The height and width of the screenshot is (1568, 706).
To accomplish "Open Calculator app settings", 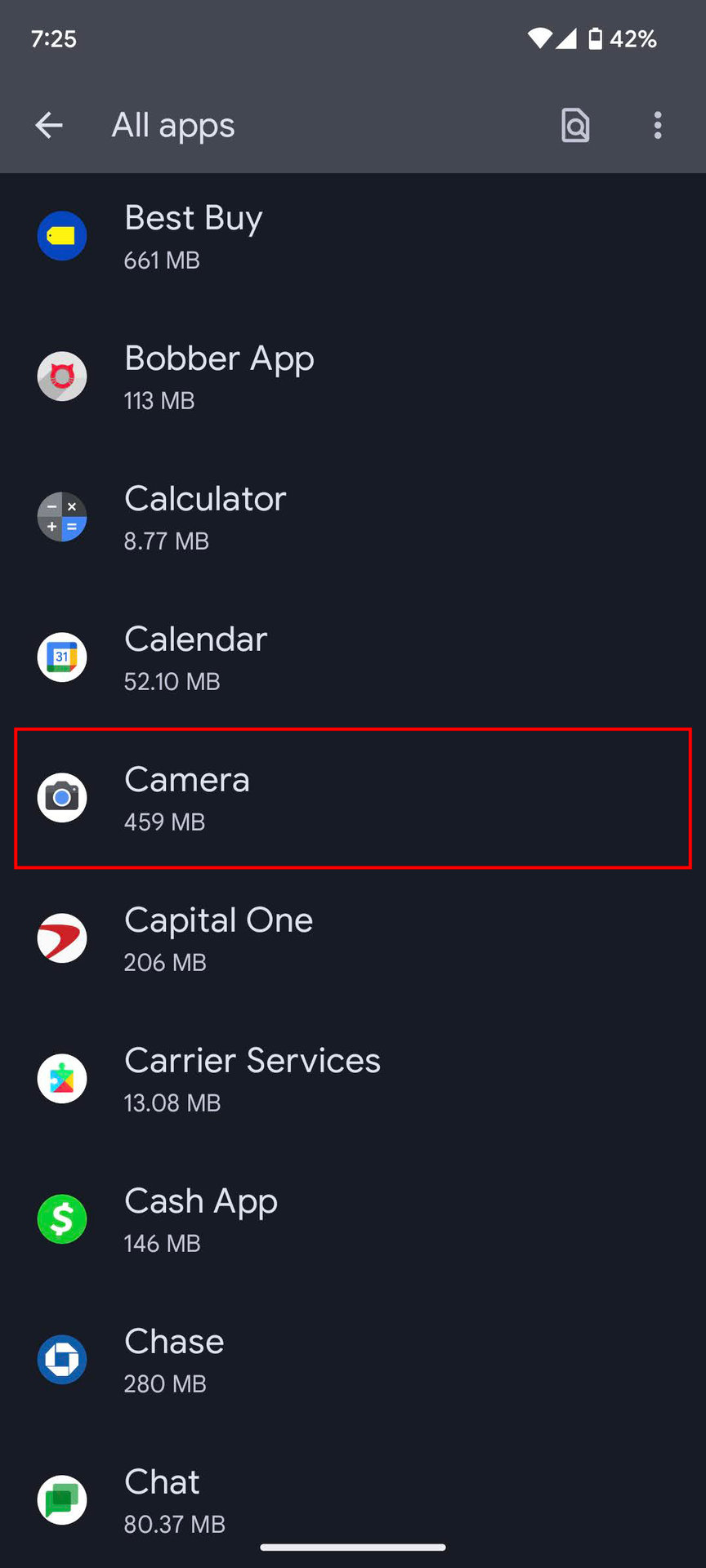I will click(x=353, y=518).
